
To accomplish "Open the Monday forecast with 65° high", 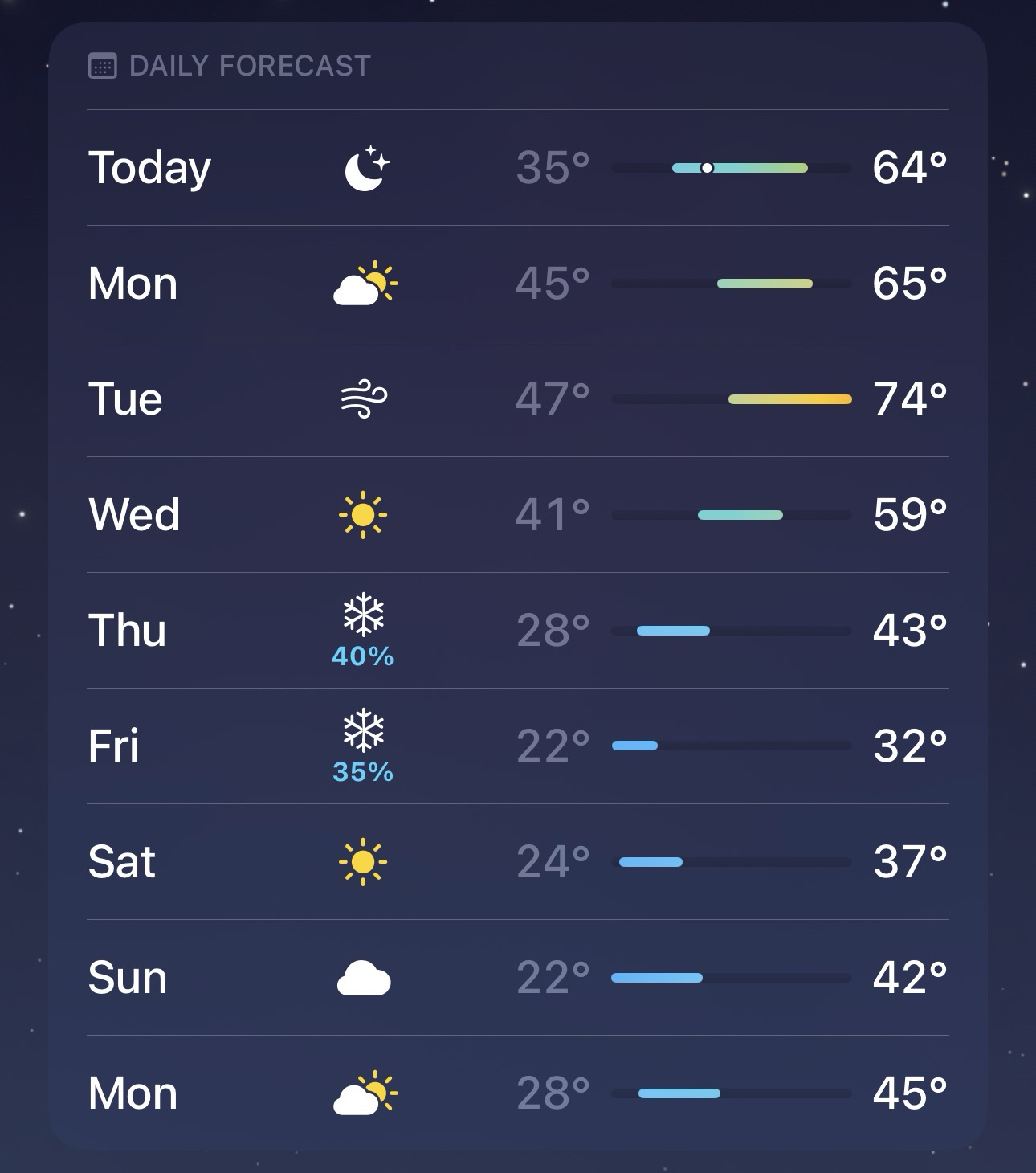I will (x=517, y=284).
